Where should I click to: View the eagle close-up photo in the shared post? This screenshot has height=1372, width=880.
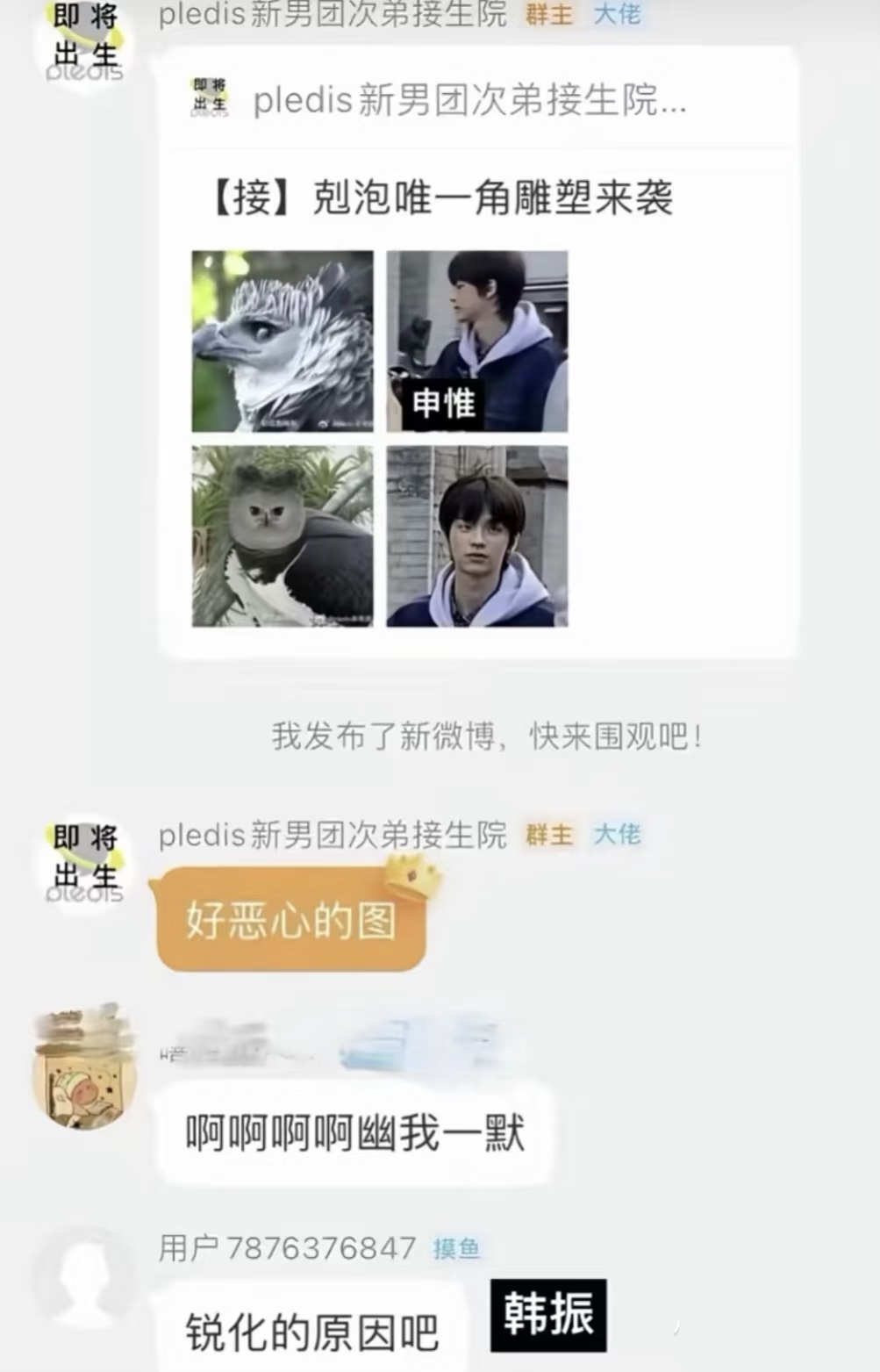(283, 341)
